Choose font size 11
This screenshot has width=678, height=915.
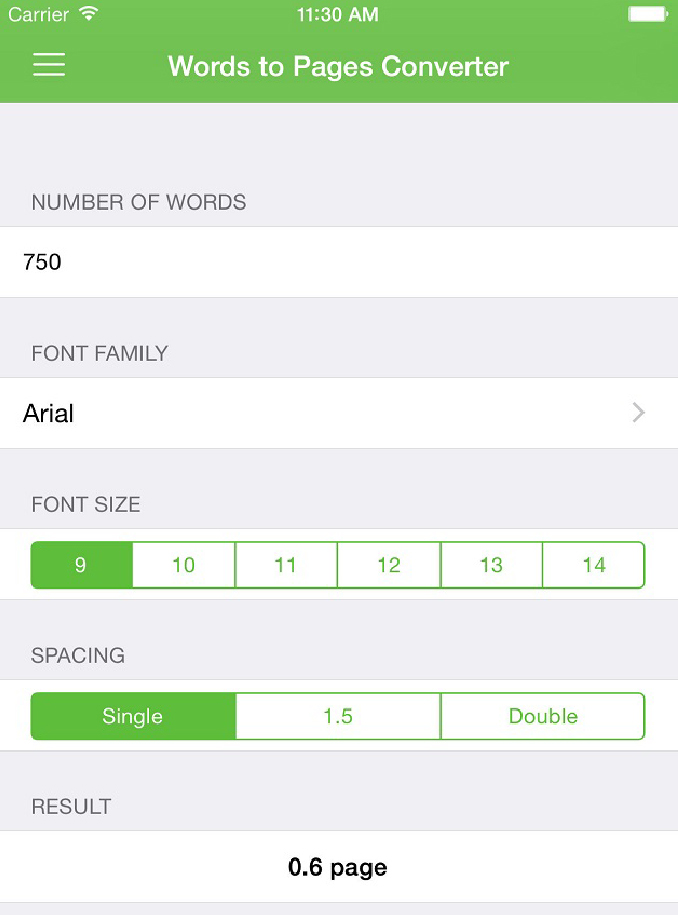(286, 565)
